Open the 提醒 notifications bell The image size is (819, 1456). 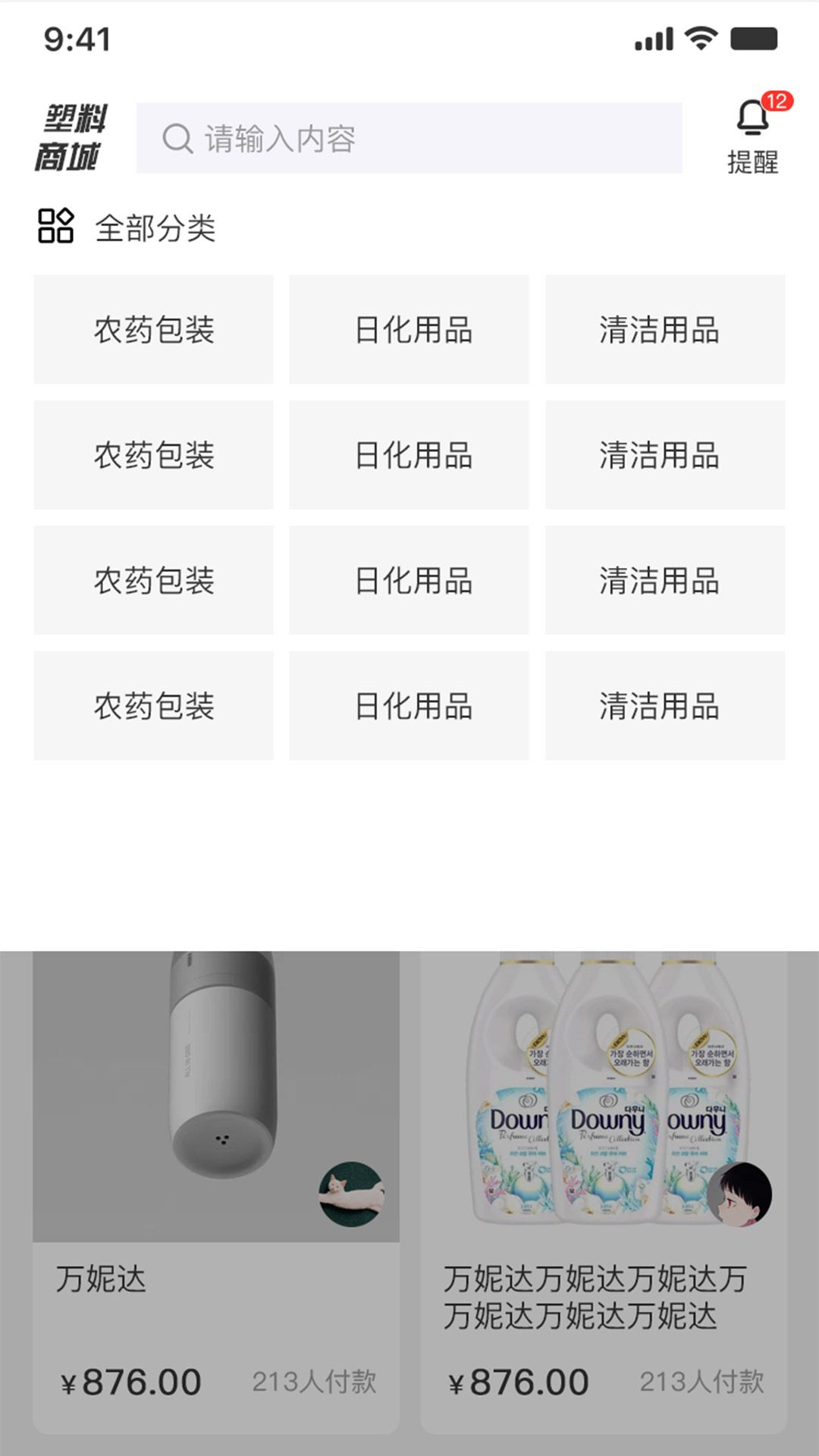pos(755,135)
